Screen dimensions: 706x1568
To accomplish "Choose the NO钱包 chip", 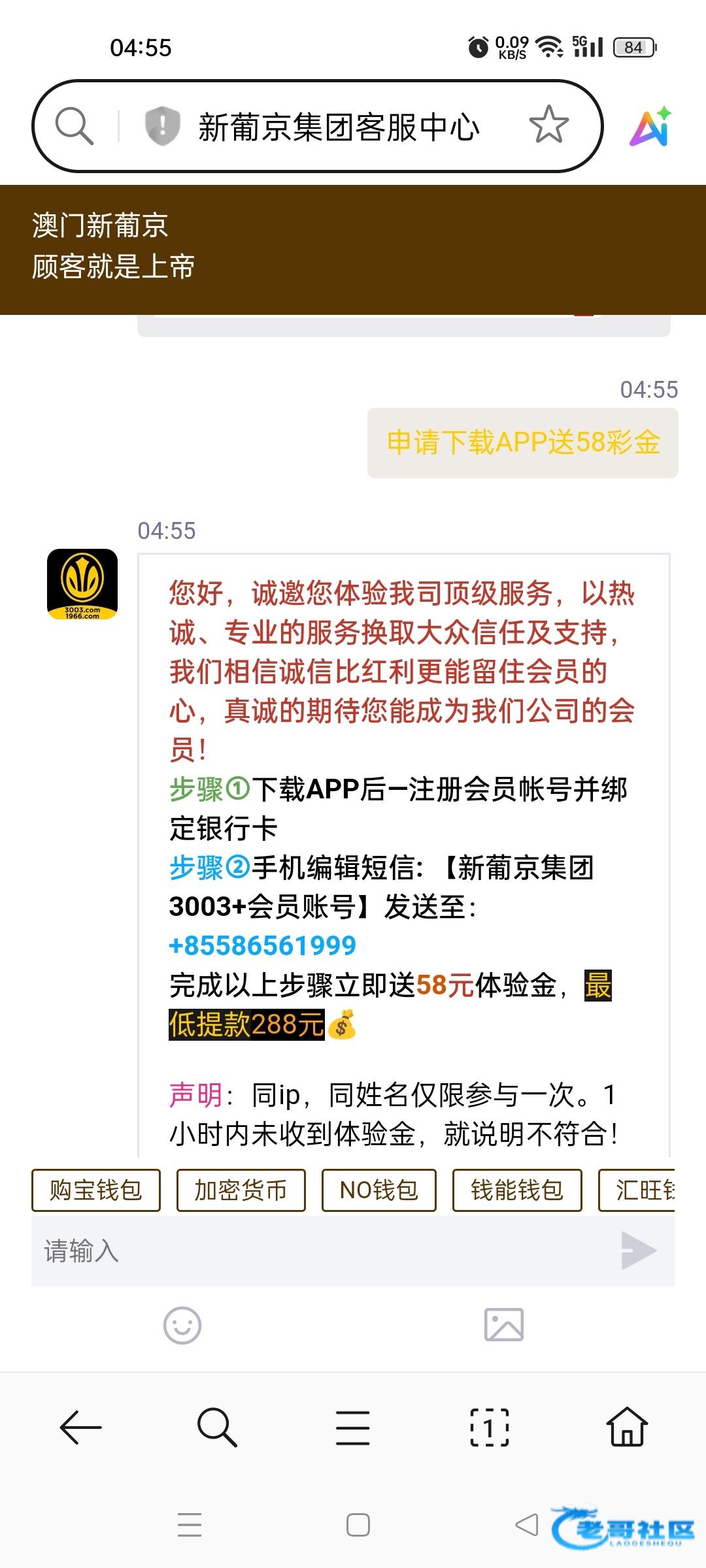I will [x=379, y=1190].
